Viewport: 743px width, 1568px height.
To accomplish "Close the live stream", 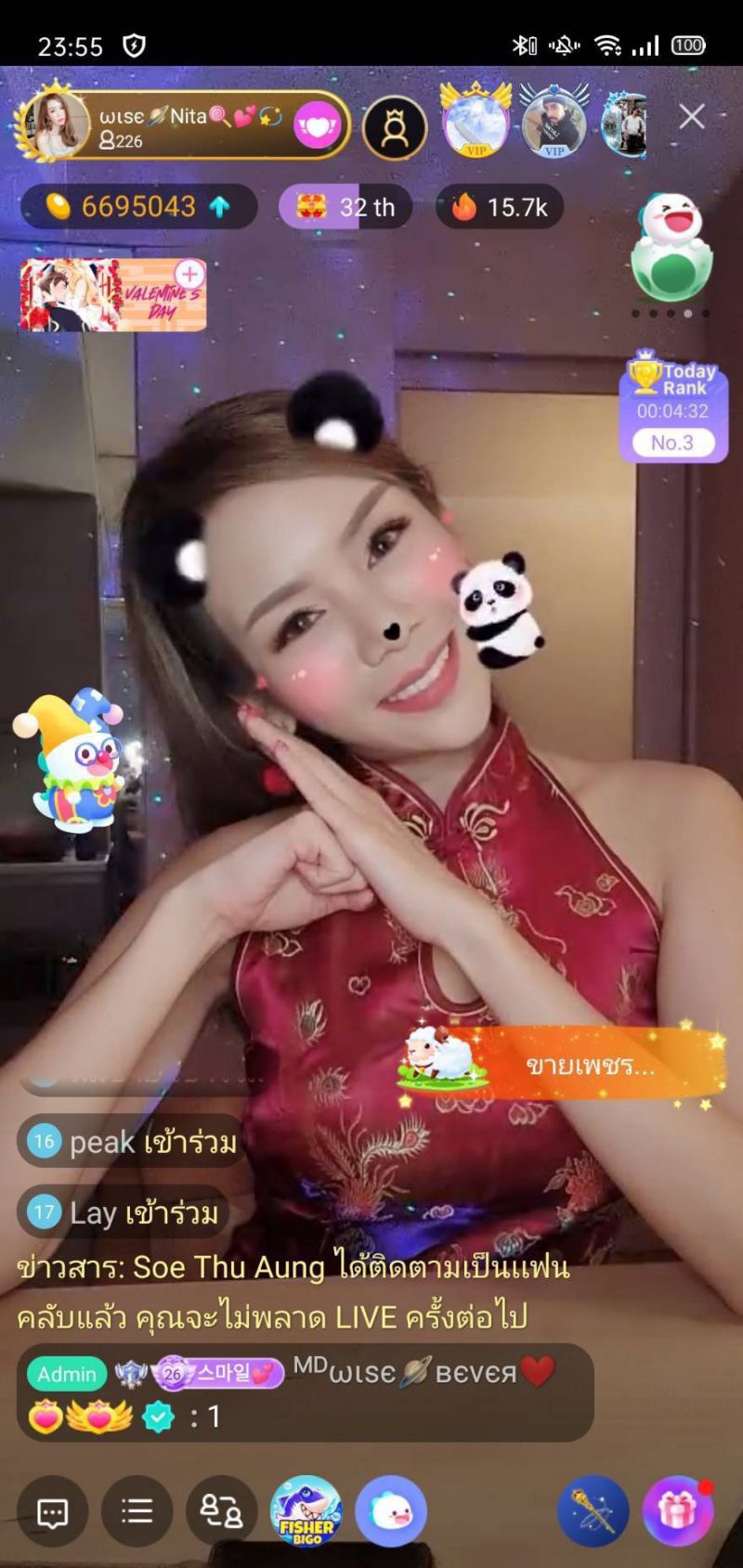I will tap(691, 117).
